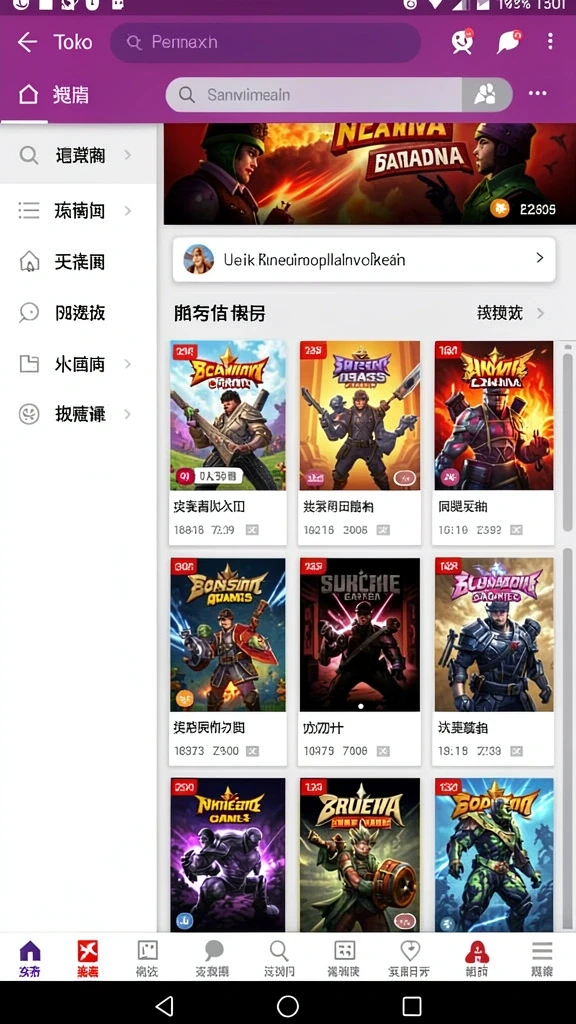
Task: Tap the Pernaxh search field
Action: coord(265,42)
